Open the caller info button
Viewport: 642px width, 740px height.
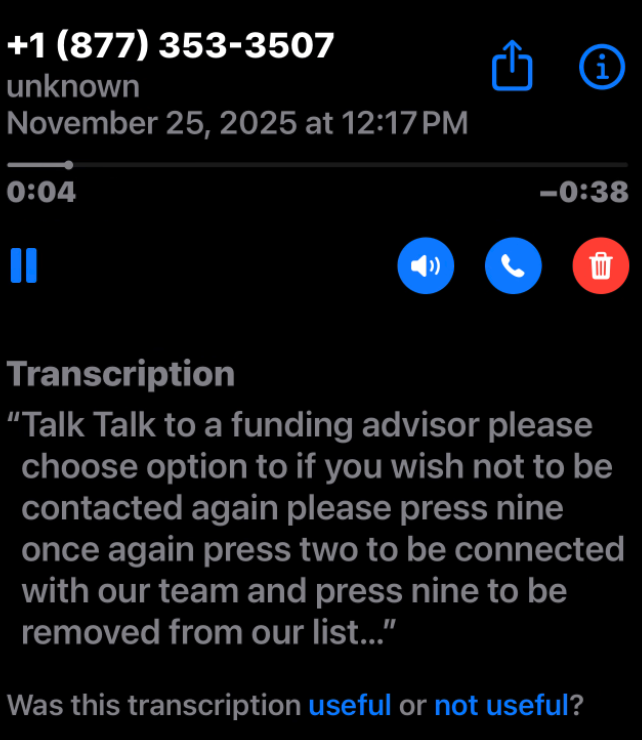pyautogui.click(x=602, y=66)
